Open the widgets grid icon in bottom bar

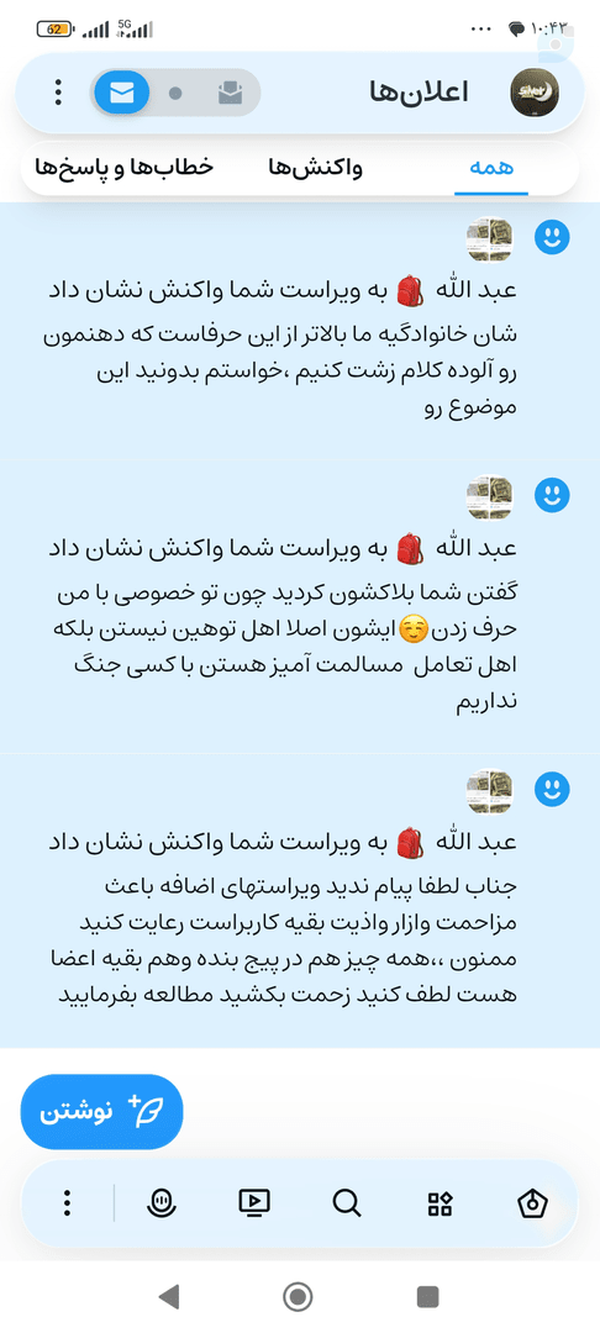(440, 1203)
